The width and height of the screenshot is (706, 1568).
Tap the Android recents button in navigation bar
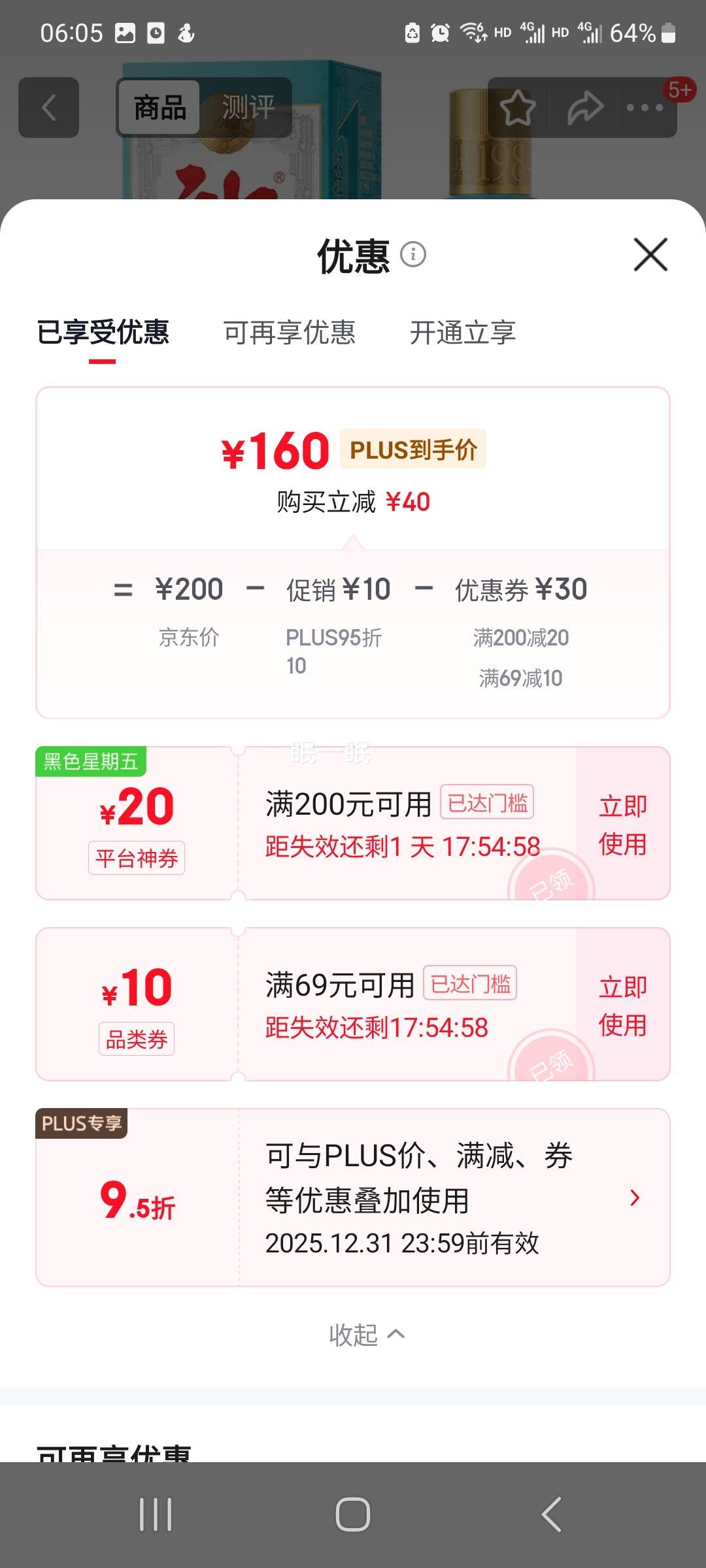[x=157, y=1512]
